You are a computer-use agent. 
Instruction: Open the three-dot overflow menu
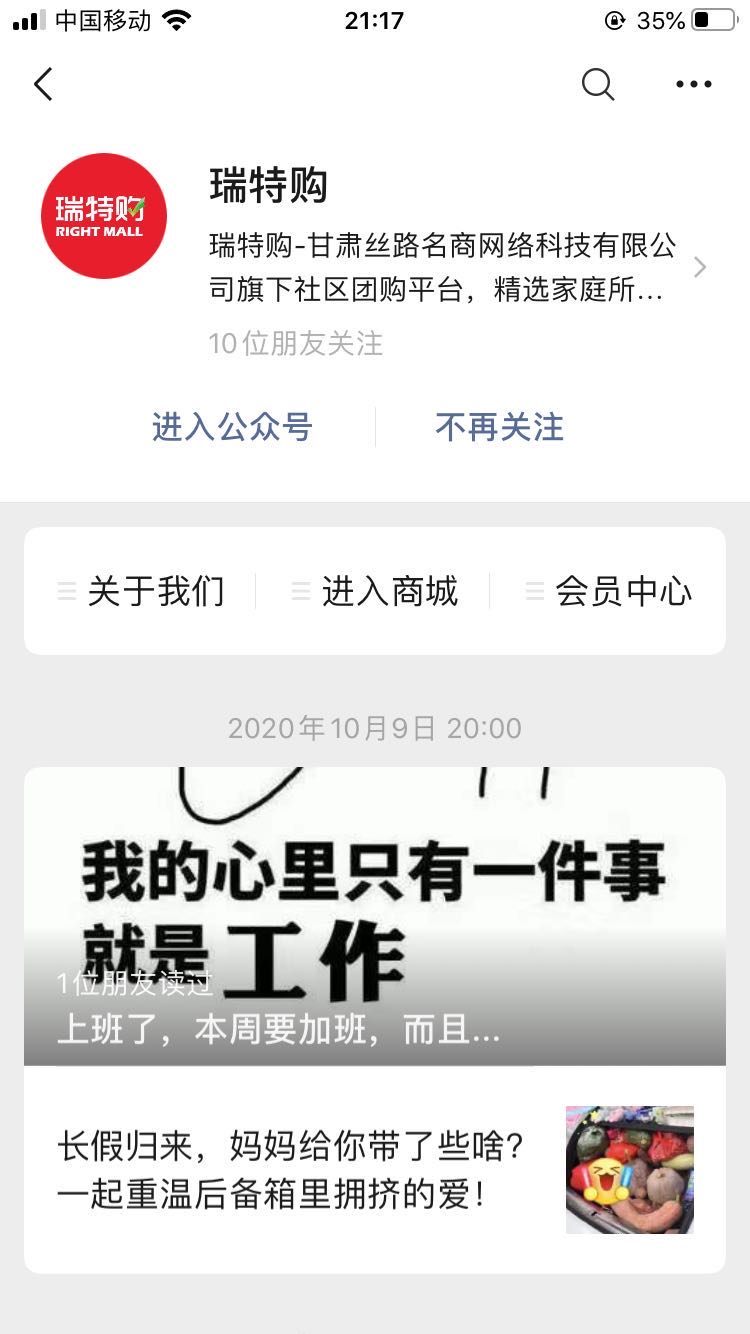point(693,85)
